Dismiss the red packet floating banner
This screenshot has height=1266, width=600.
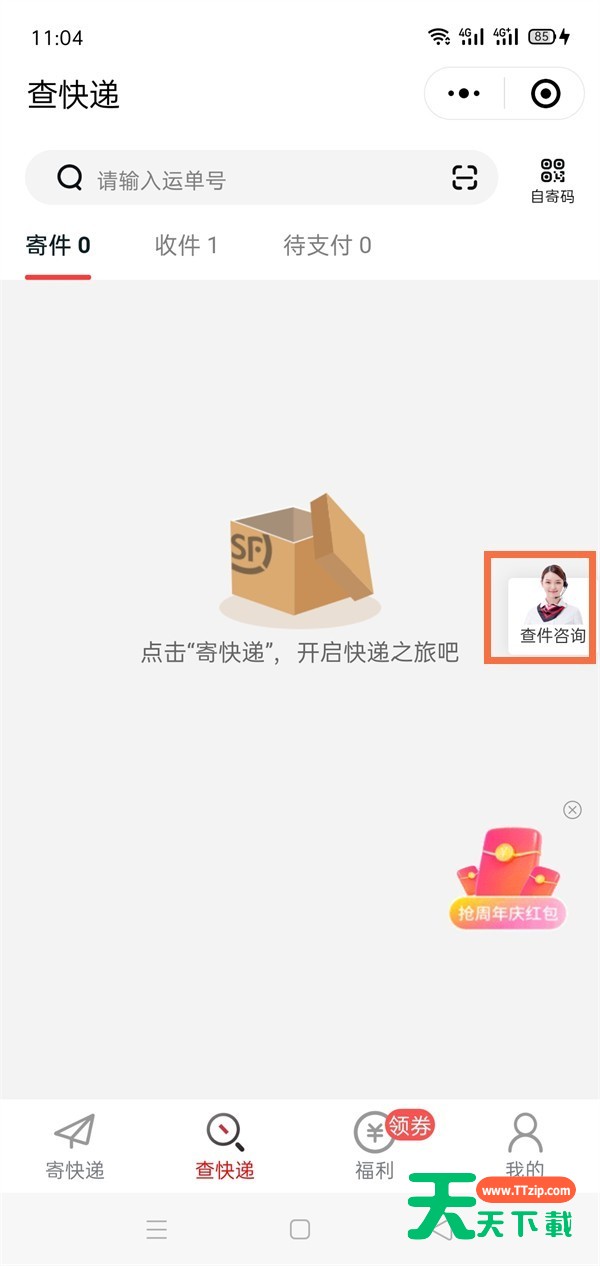coord(572,810)
